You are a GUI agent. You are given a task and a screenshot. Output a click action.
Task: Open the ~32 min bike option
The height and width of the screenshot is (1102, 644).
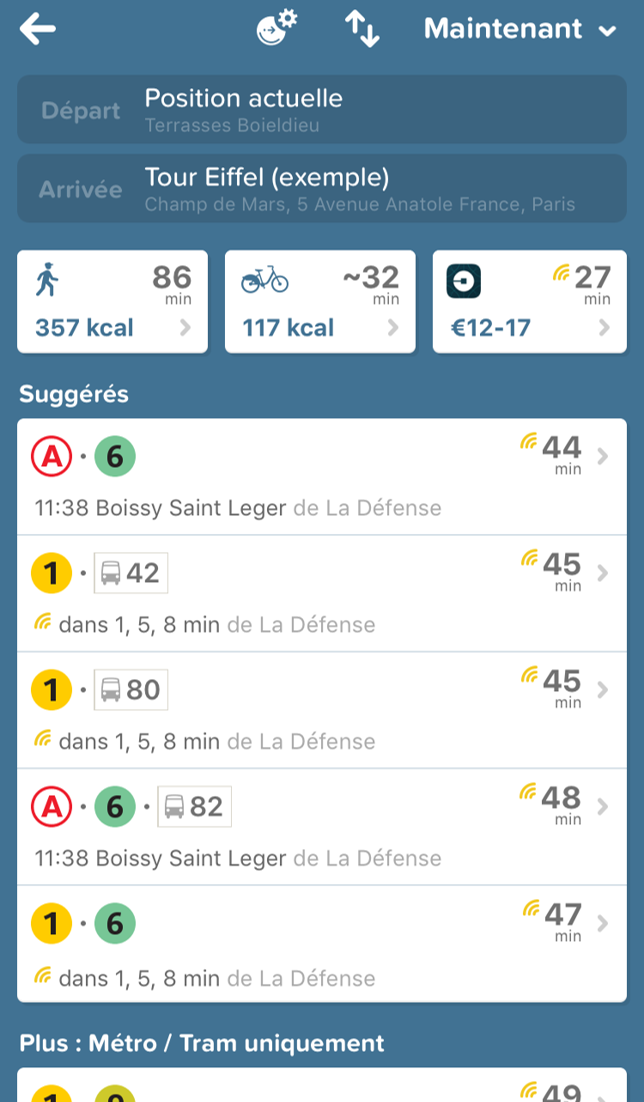[x=320, y=302]
